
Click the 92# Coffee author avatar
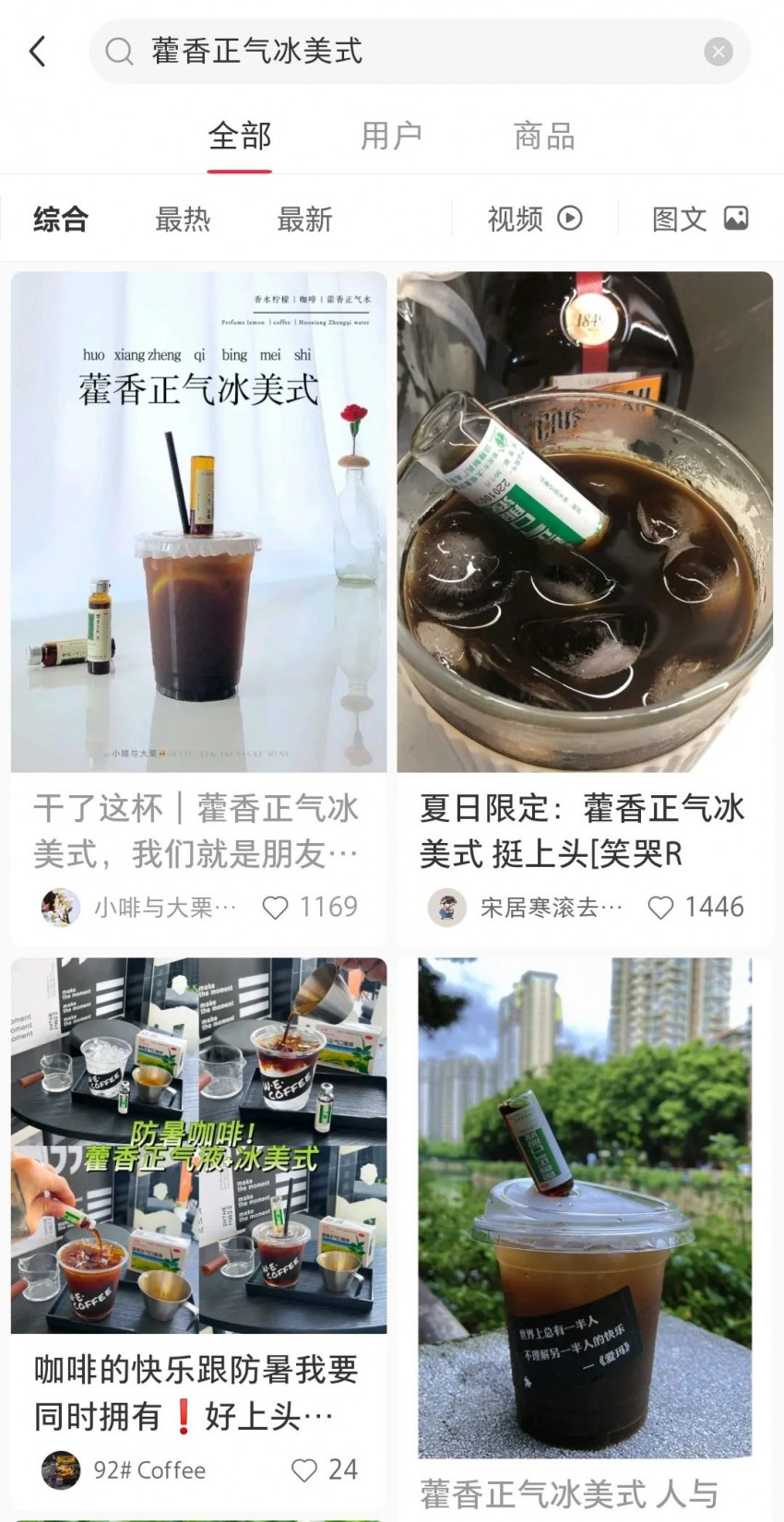coord(60,1469)
